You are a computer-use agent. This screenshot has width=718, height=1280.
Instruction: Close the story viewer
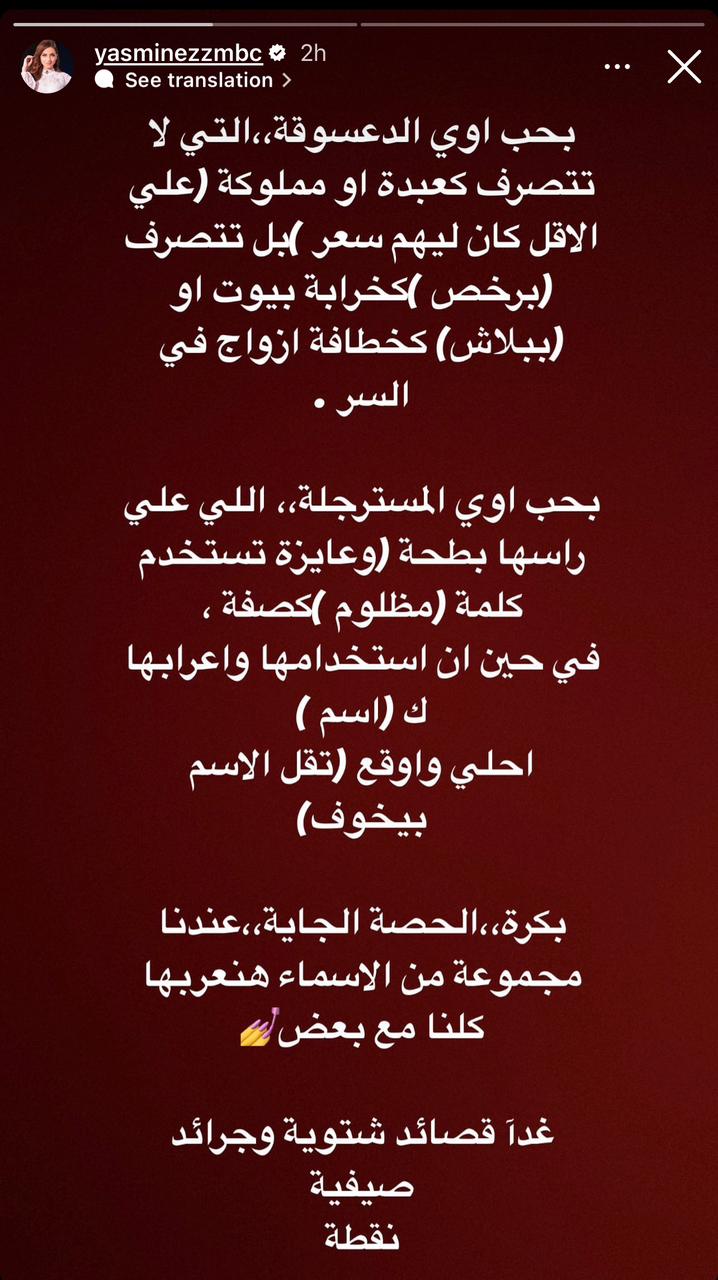click(684, 67)
